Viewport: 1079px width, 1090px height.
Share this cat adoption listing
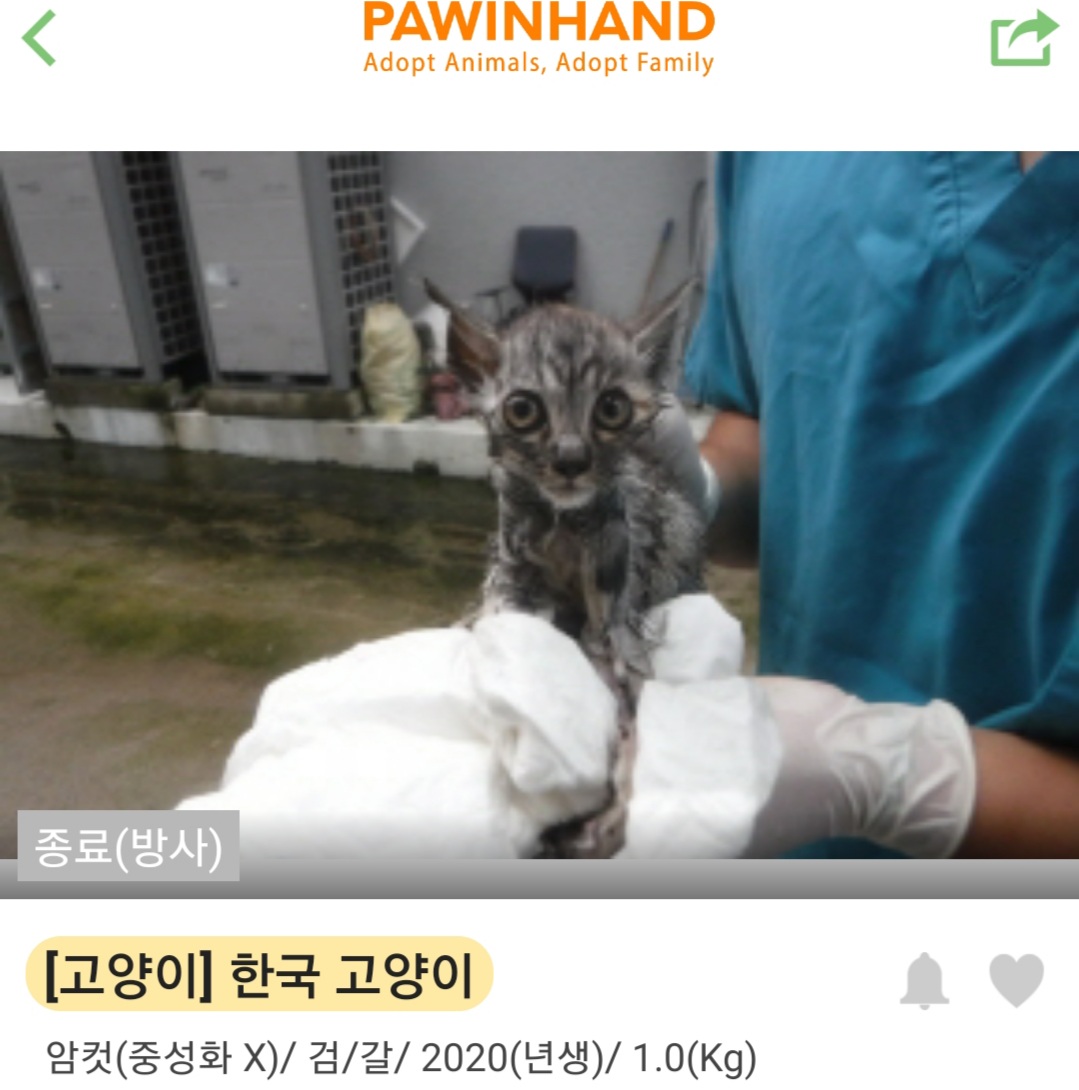tap(1023, 38)
